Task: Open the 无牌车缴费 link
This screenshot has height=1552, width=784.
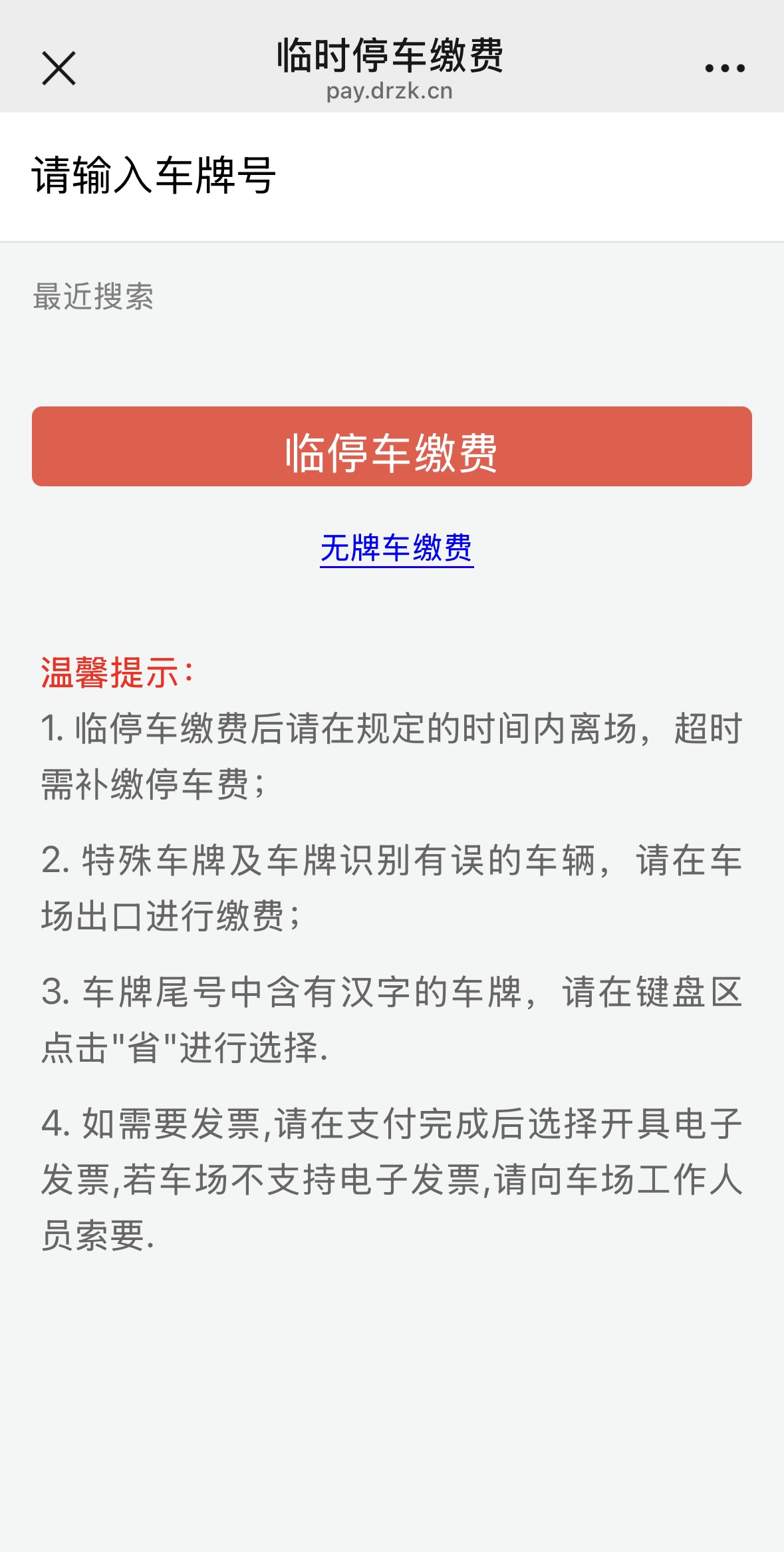Action: (x=396, y=548)
